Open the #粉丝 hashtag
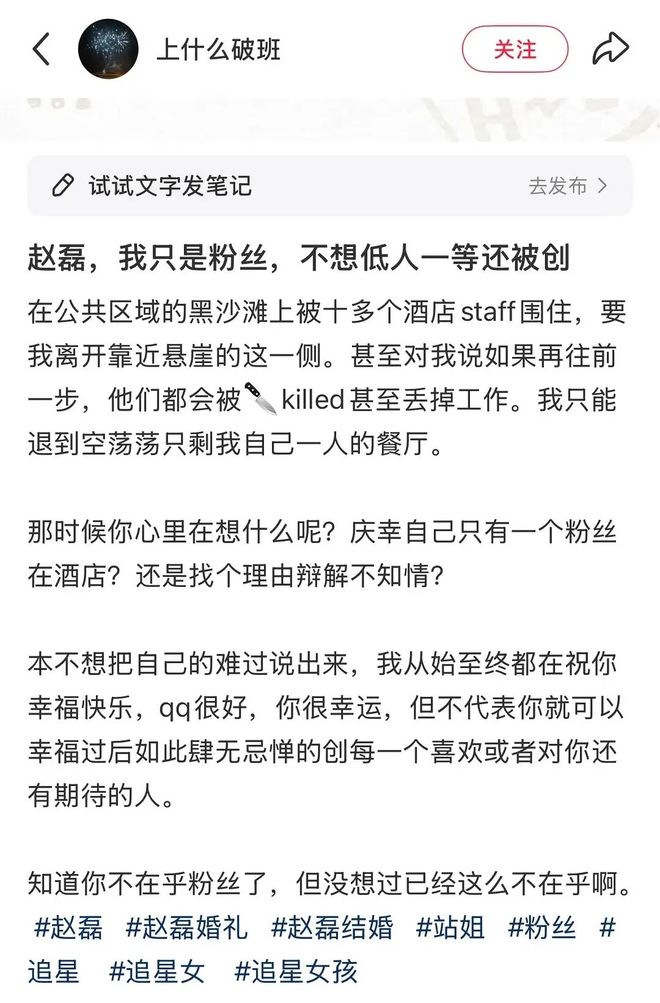660x1003 pixels. tap(542, 927)
